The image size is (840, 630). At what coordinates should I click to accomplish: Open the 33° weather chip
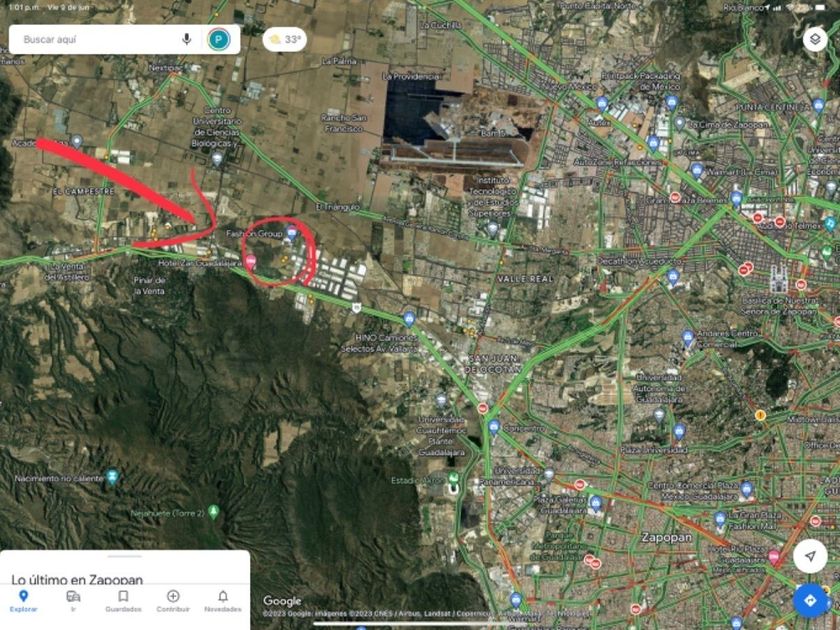click(x=284, y=39)
